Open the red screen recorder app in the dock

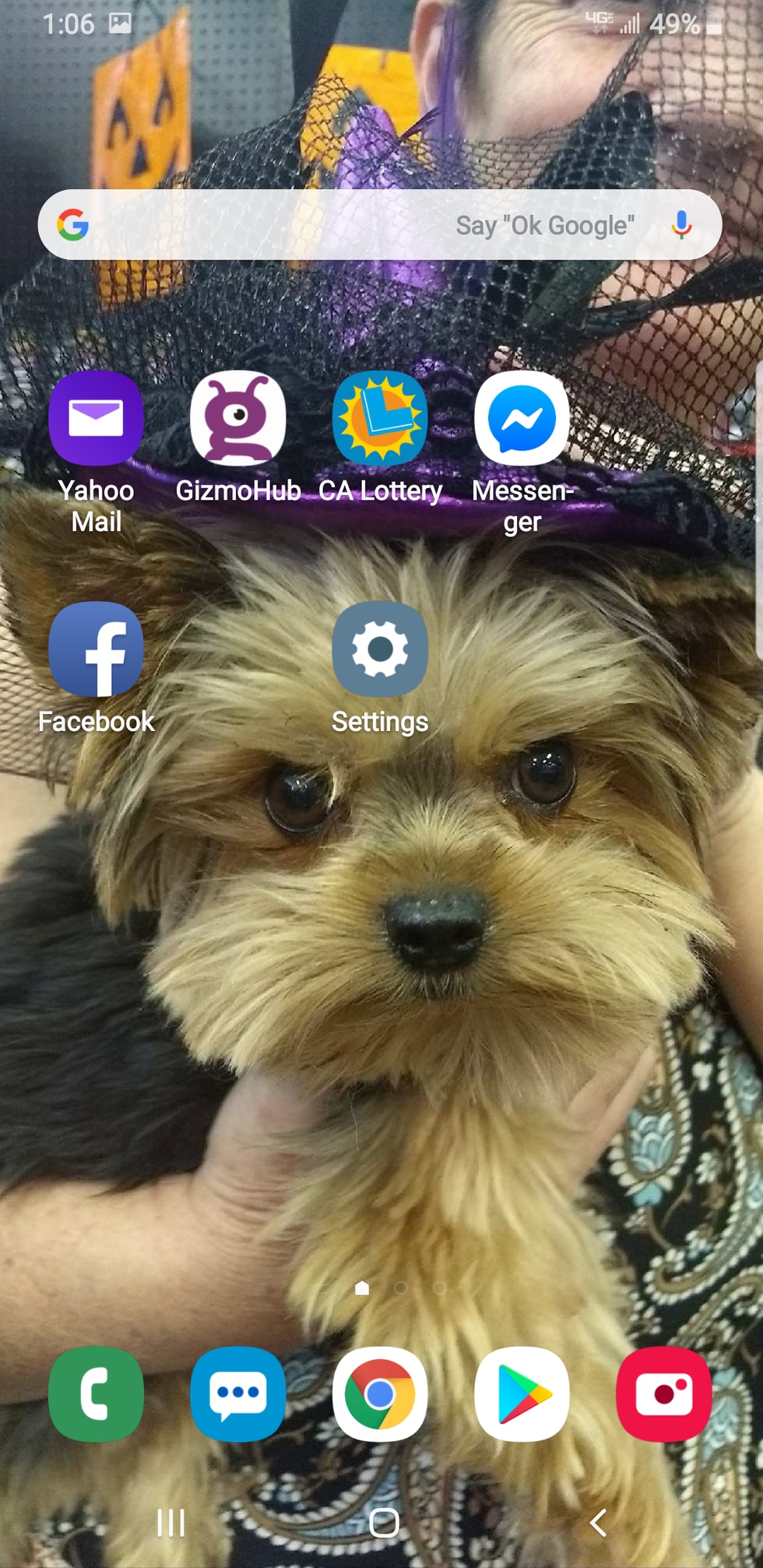pyautogui.click(x=664, y=1394)
